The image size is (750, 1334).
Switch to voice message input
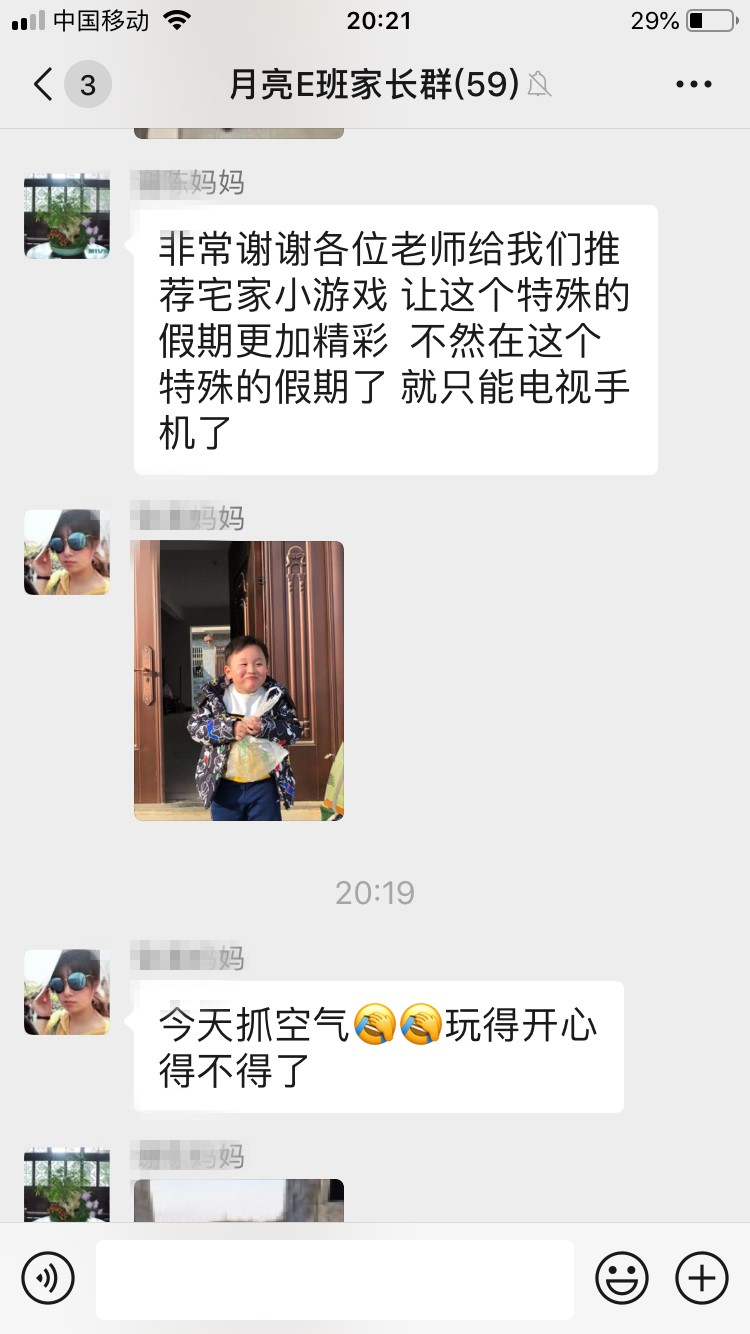48,1278
